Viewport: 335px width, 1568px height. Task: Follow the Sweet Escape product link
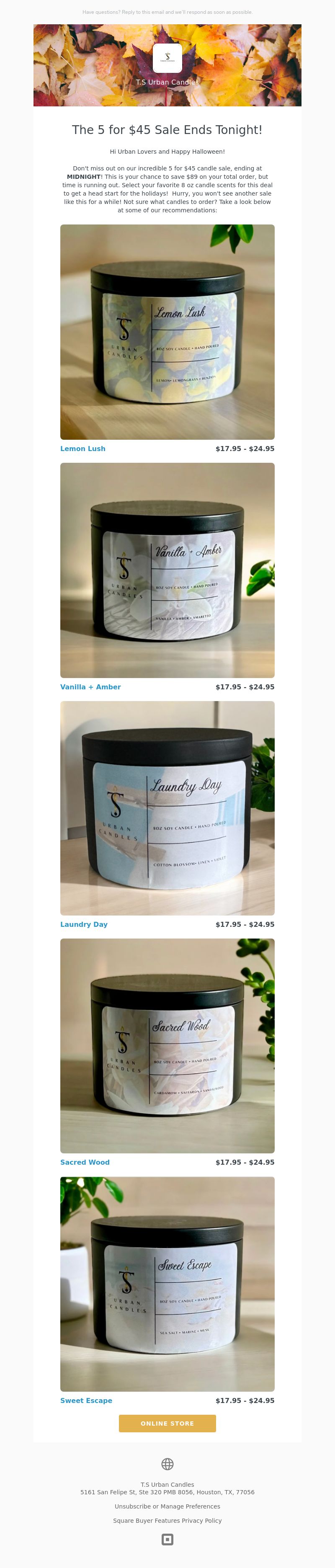[86, 1400]
